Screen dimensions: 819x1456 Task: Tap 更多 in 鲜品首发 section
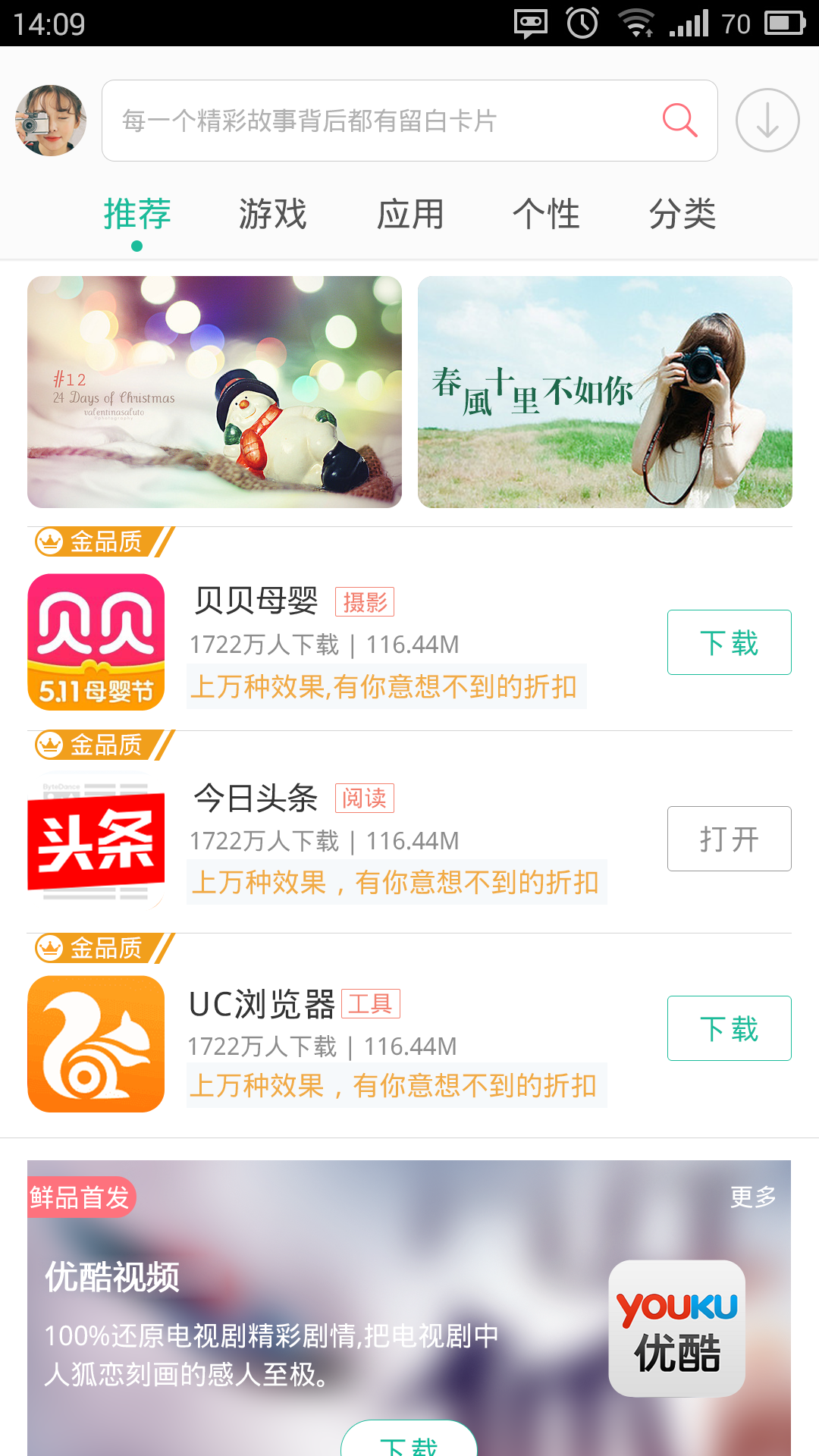[752, 1197]
